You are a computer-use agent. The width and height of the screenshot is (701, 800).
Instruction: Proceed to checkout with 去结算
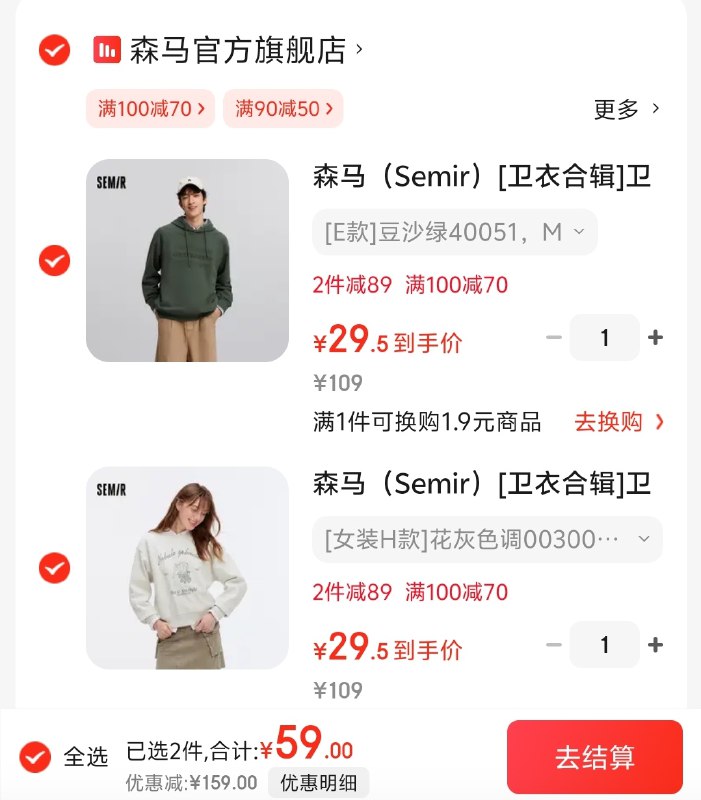[x=594, y=757]
